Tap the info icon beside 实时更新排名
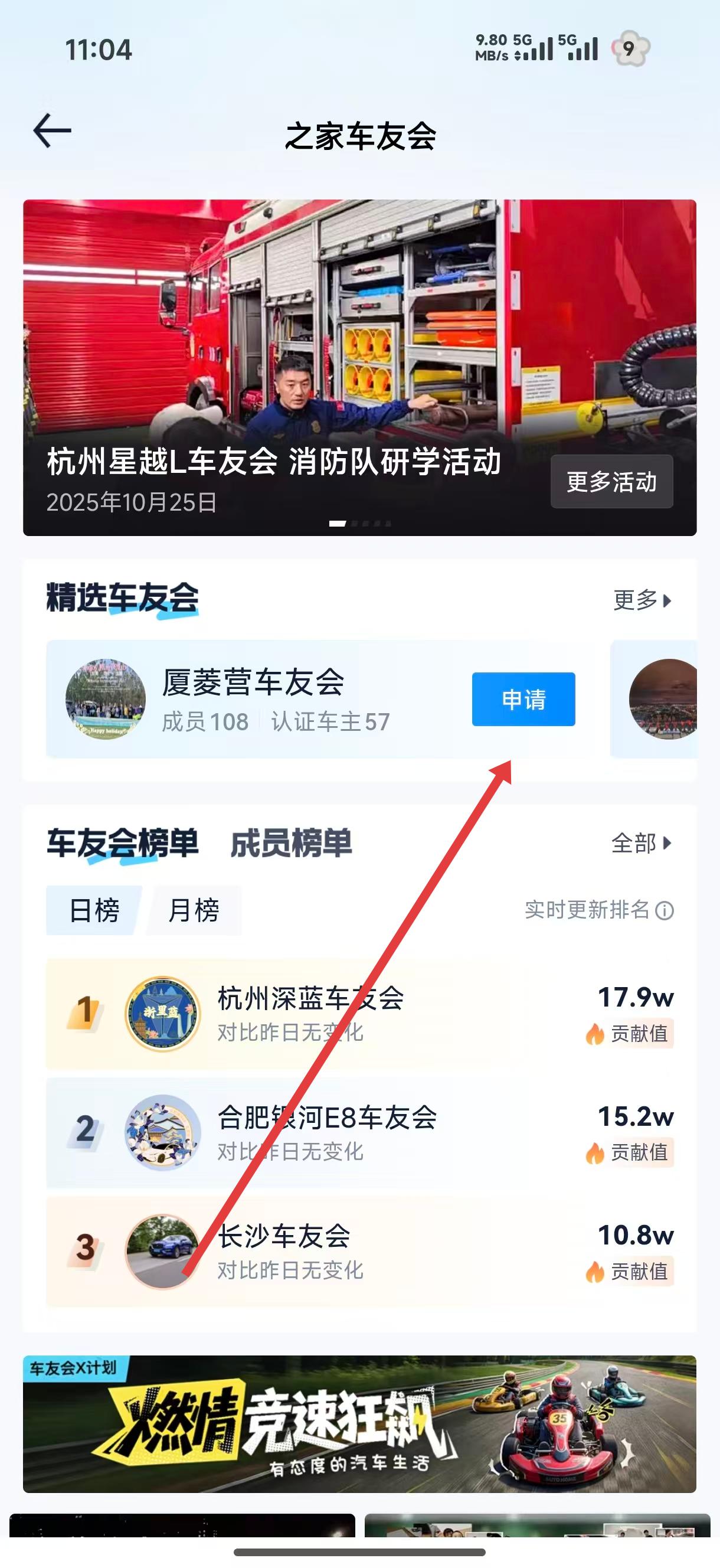Viewport: 720px width, 1568px height. (665, 910)
